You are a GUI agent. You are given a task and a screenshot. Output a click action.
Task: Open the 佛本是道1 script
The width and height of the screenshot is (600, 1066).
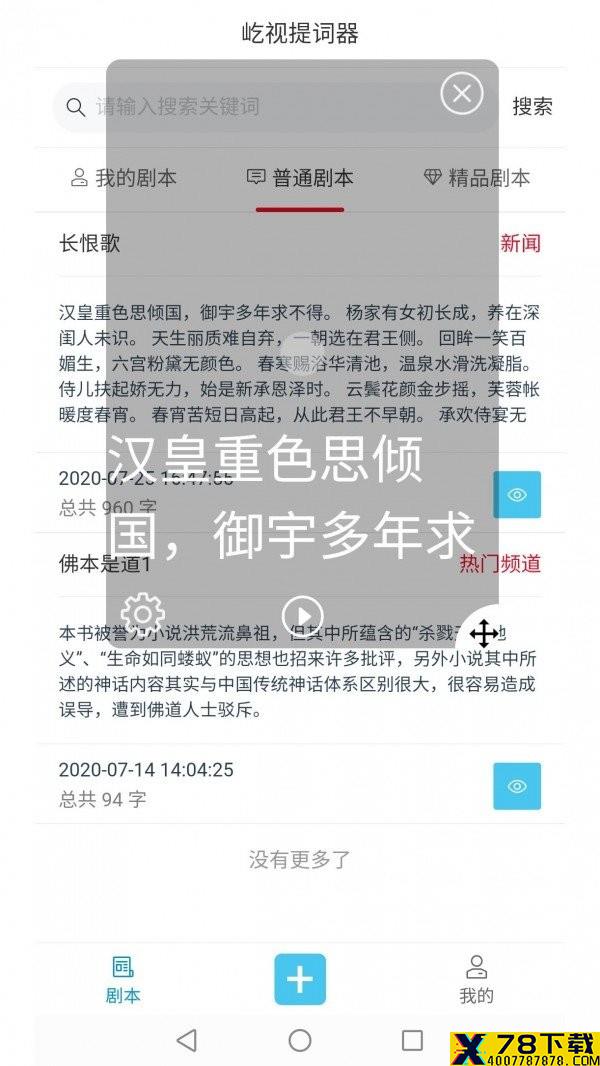tap(105, 564)
